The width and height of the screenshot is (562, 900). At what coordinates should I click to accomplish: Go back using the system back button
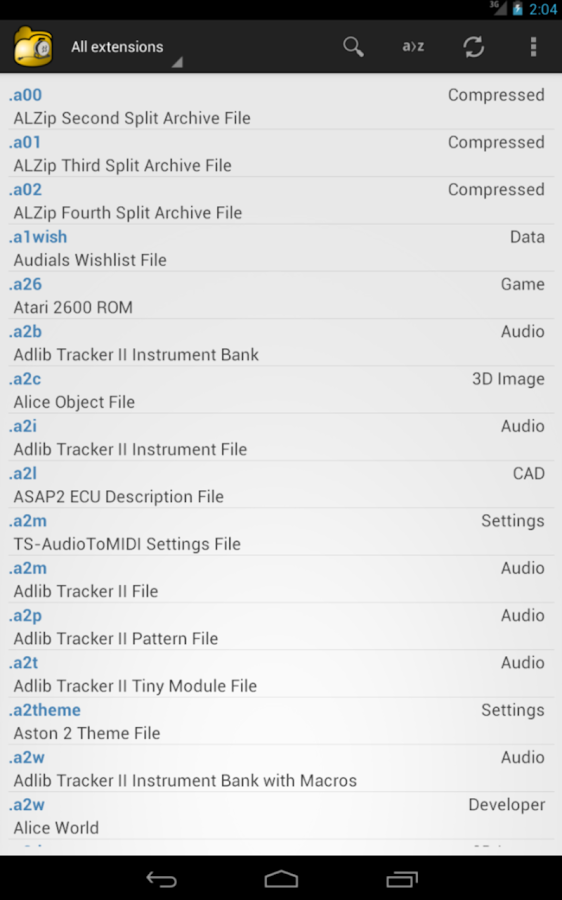161,879
